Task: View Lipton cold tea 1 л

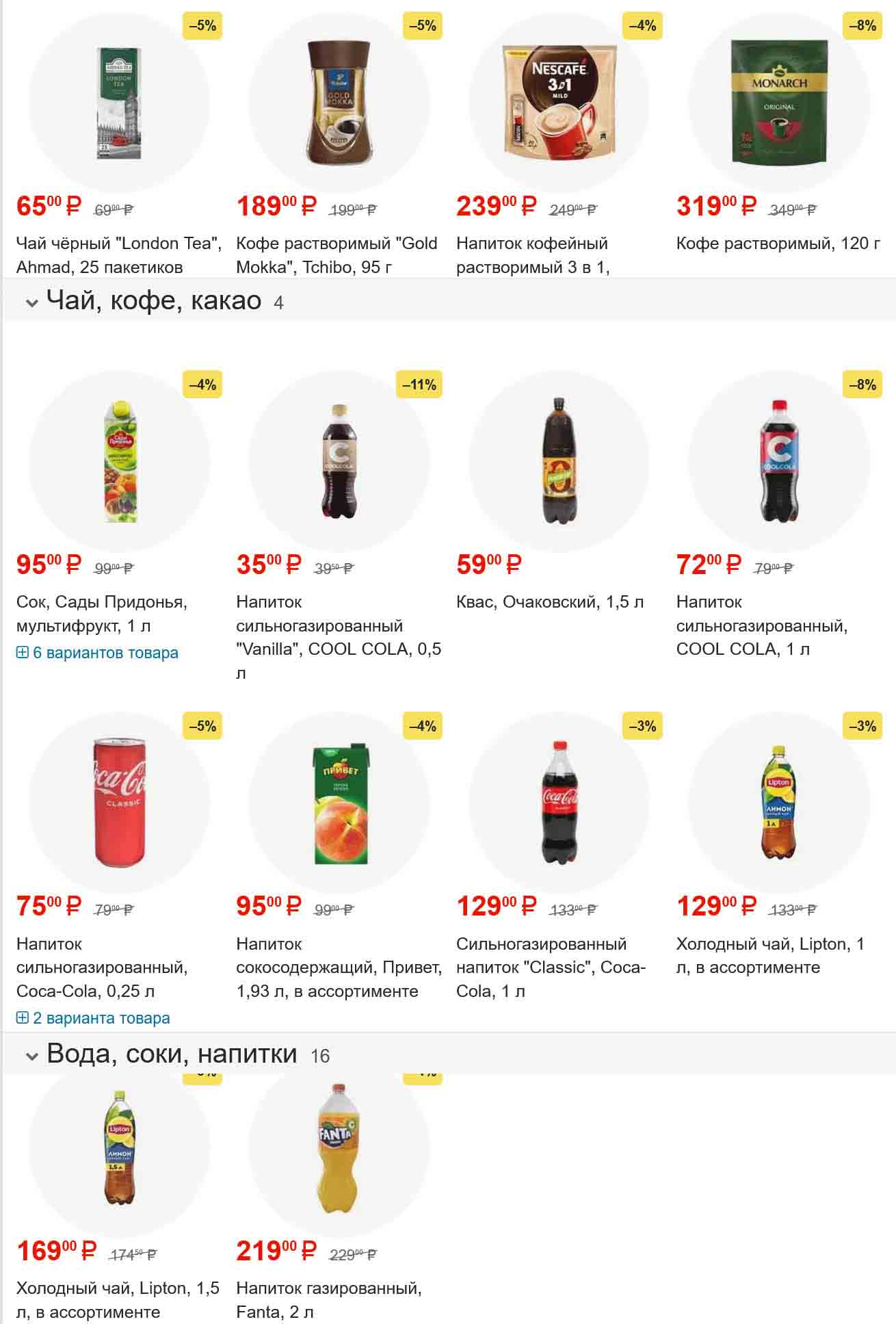Action: click(x=779, y=804)
